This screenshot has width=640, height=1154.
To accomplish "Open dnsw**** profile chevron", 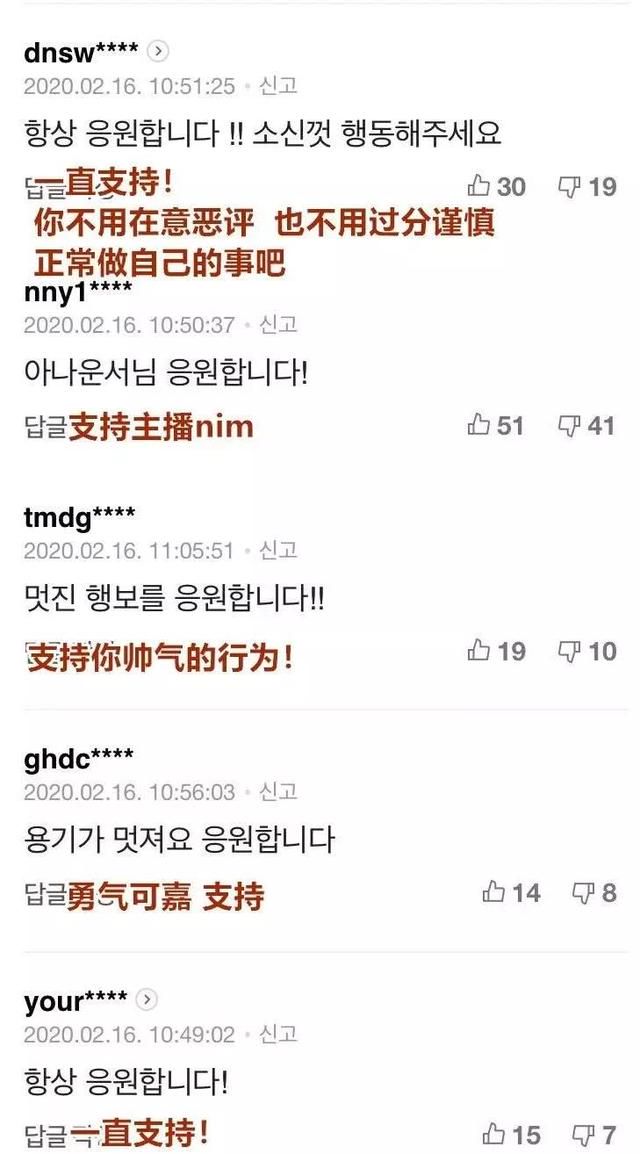I will (x=158, y=52).
